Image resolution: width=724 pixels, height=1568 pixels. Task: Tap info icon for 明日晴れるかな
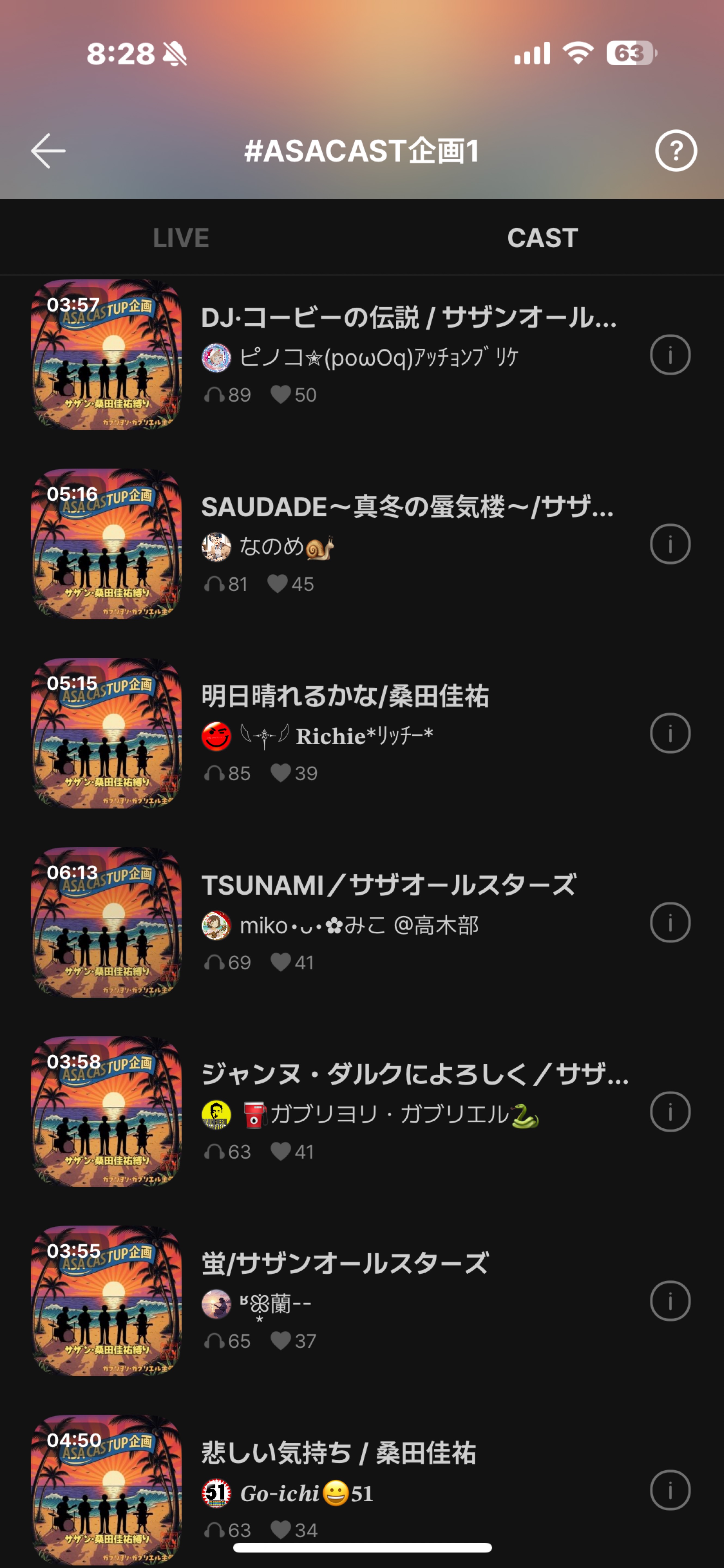pyautogui.click(x=670, y=733)
